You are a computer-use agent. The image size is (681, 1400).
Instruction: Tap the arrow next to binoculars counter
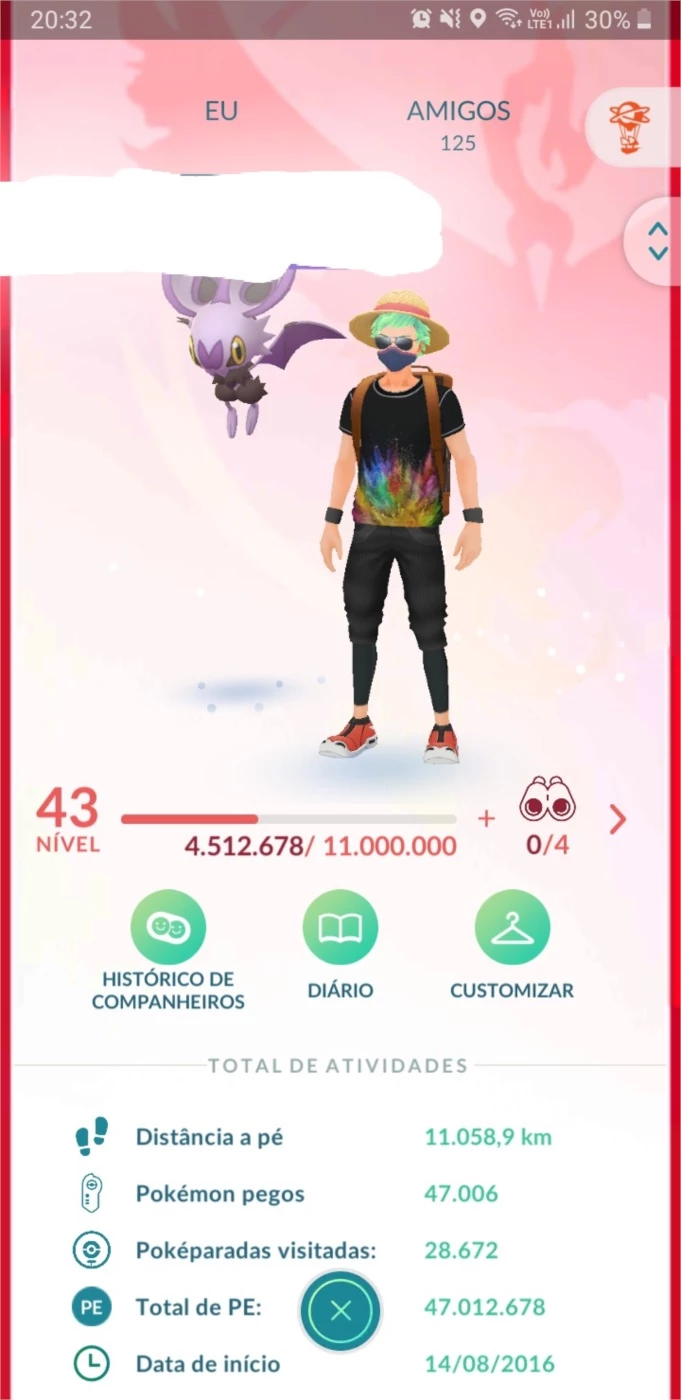click(x=618, y=820)
